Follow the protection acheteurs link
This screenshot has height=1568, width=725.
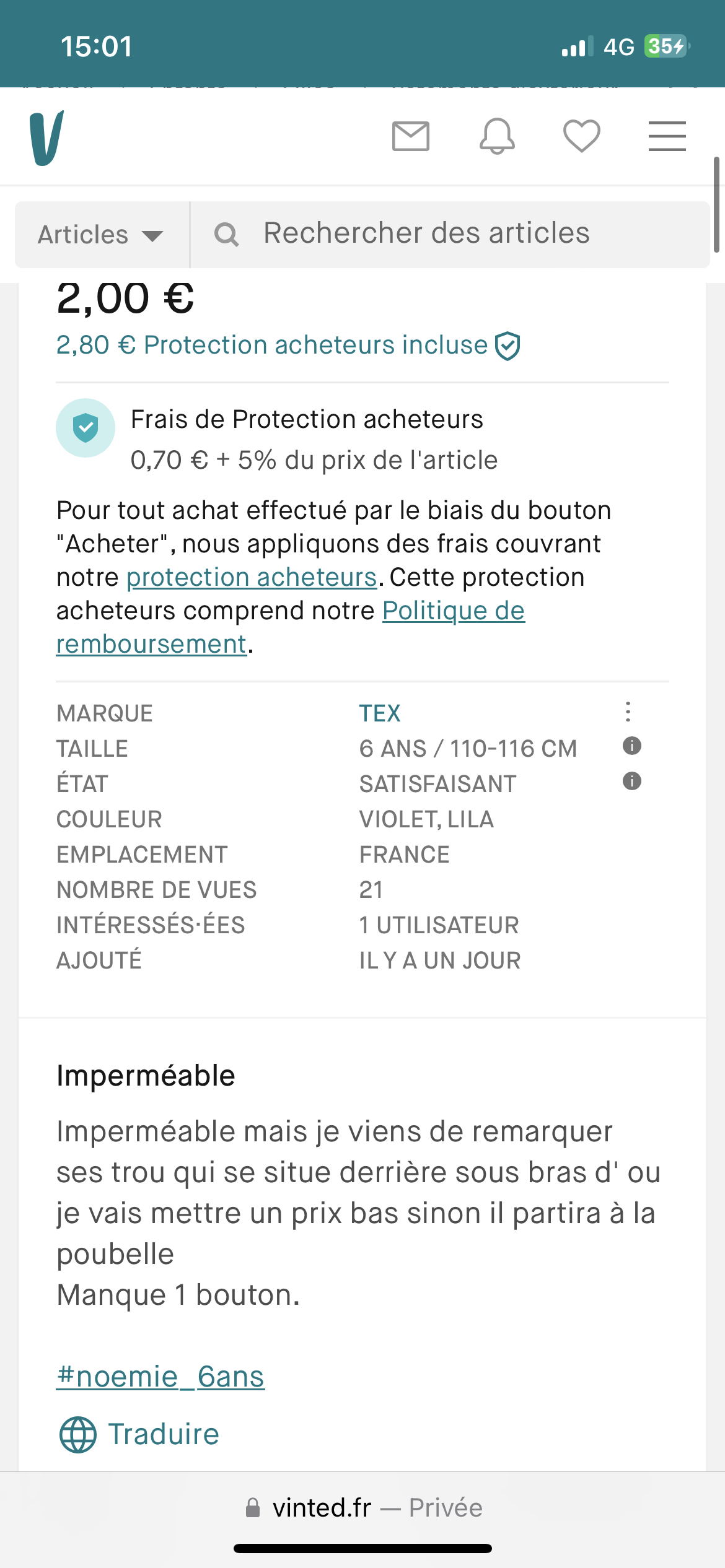[252, 577]
